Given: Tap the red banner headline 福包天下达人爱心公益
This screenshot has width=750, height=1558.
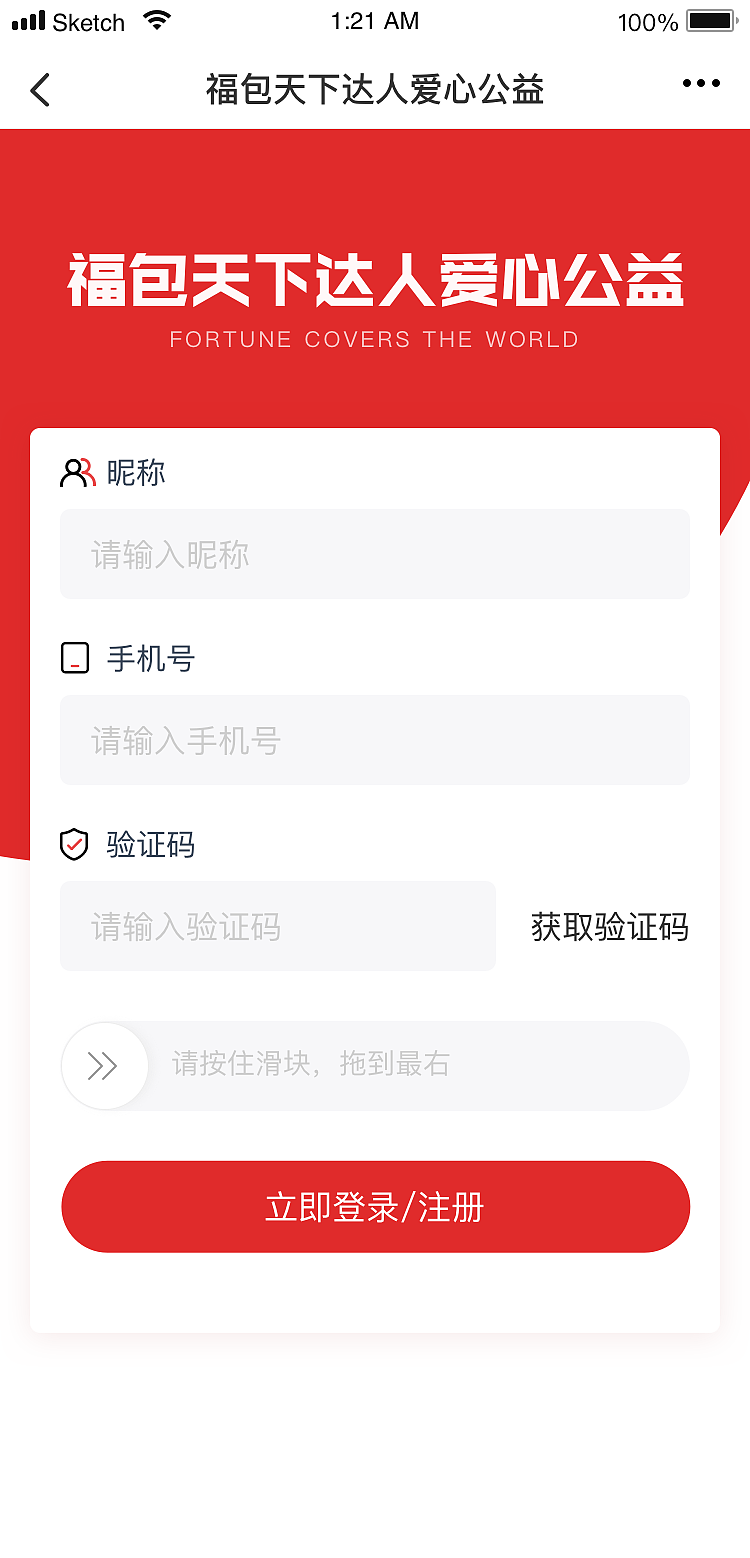Looking at the screenshot, I should (x=375, y=278).
